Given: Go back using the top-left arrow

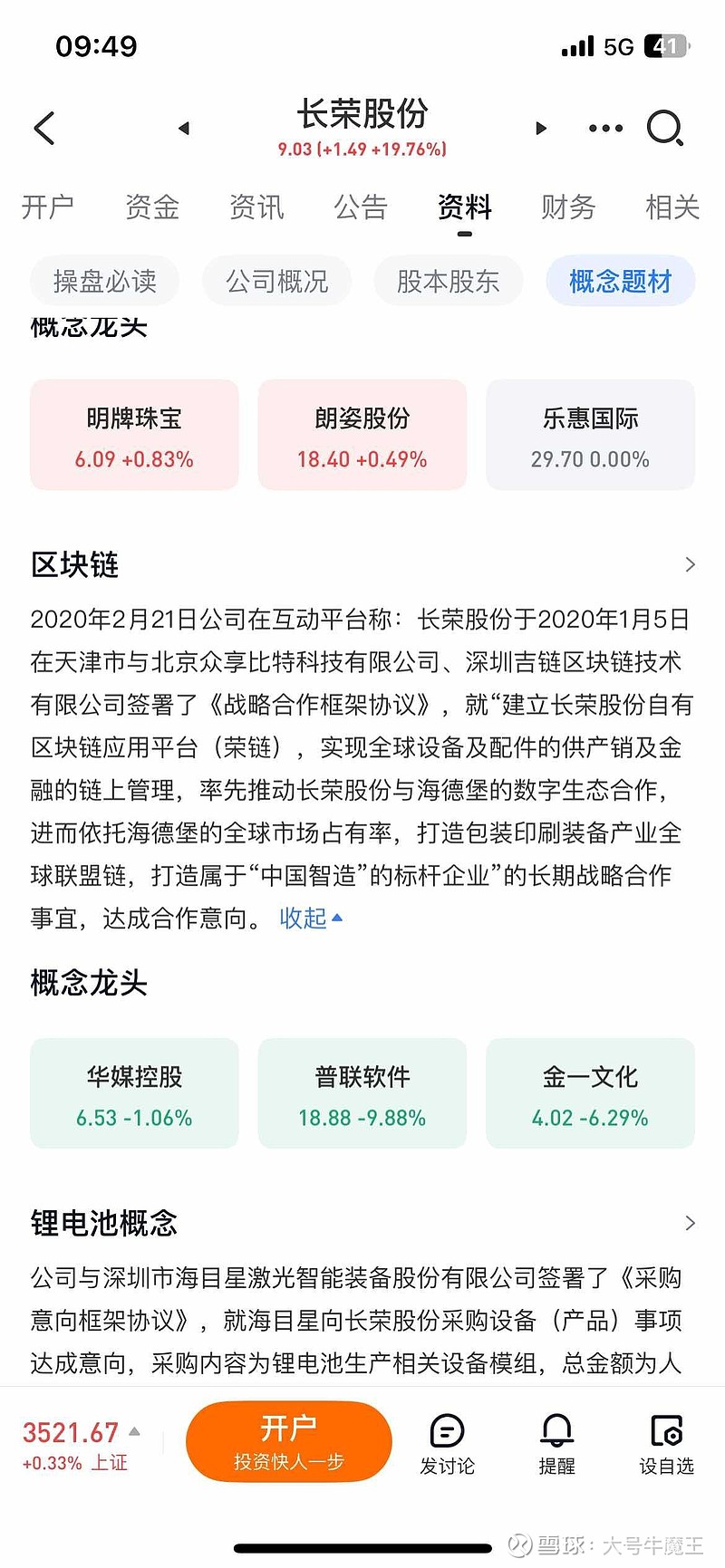Looking at the screenshot, I should click(44, 129).
